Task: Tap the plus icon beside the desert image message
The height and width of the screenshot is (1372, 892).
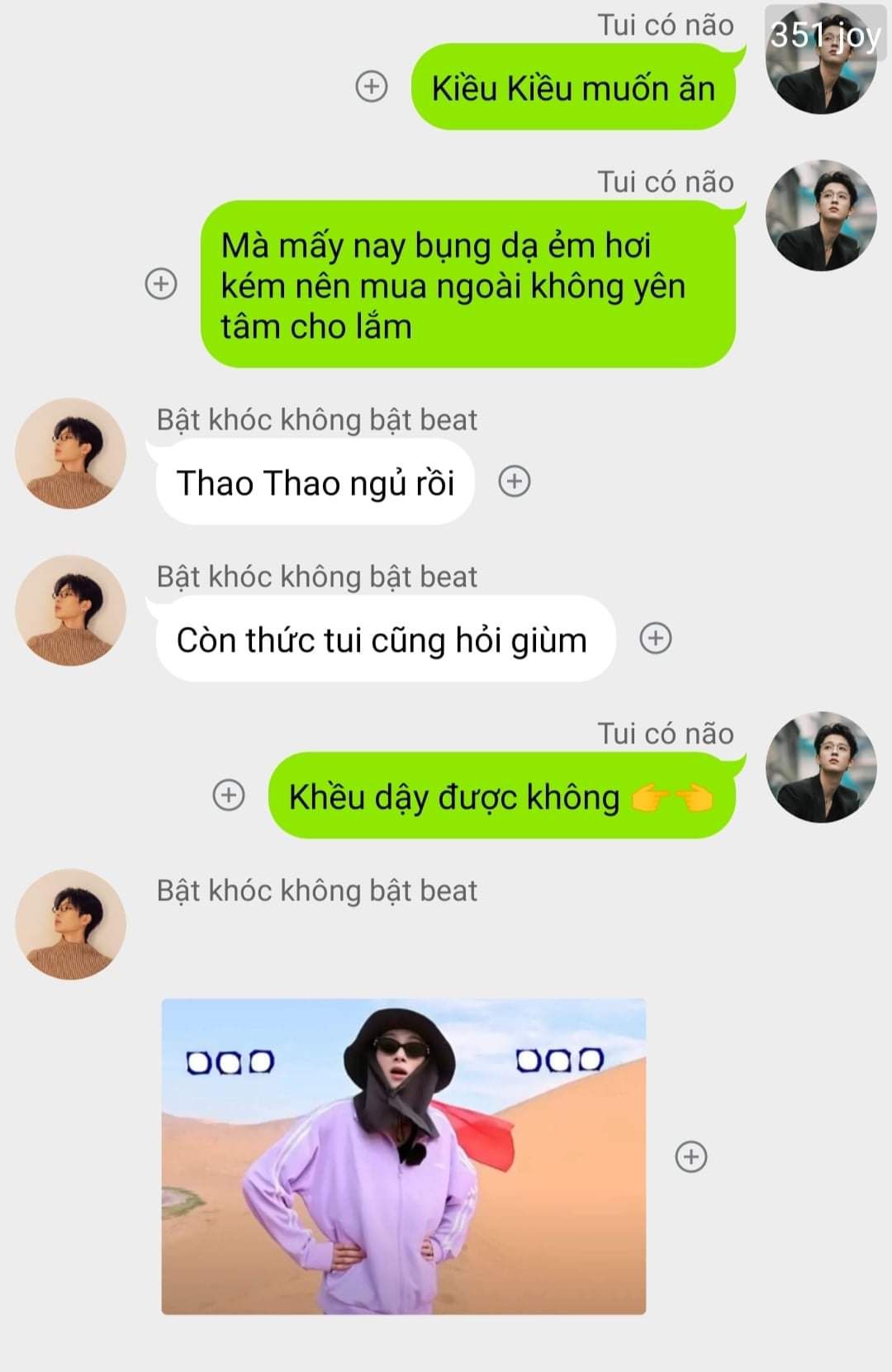Action: pos(691,1156)
